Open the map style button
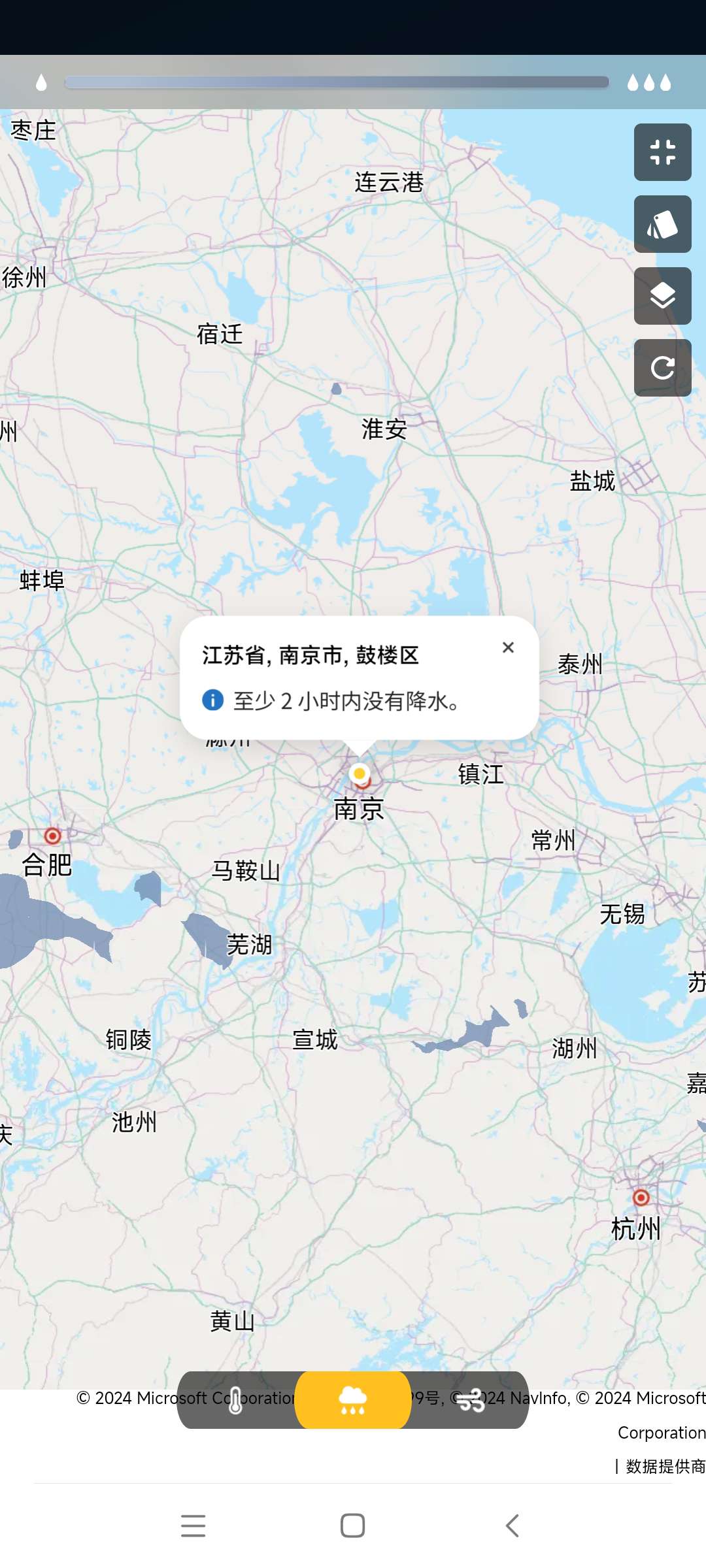The height and width of the screenshot is (1568, 706). coord(662,224)
